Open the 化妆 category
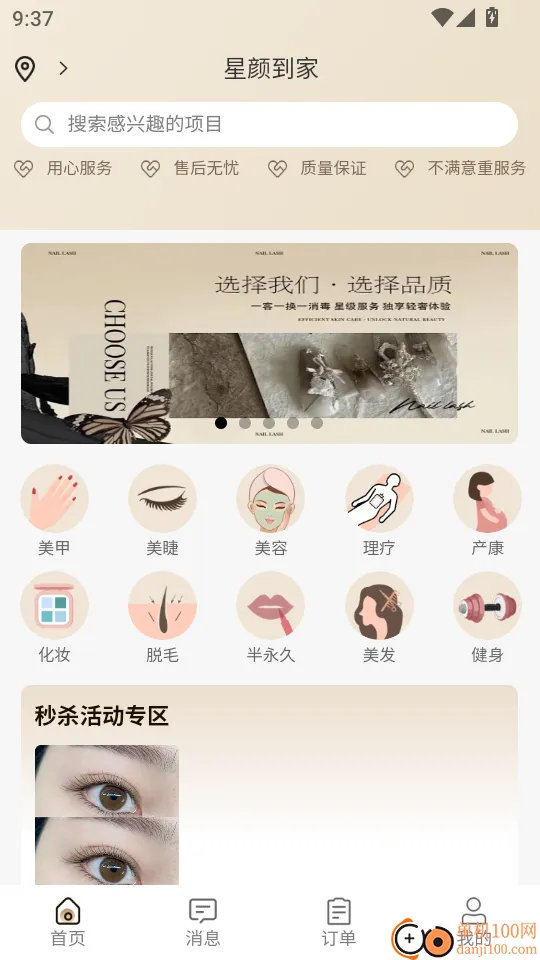This screenshot has width=540, height=960. (54, 618)
